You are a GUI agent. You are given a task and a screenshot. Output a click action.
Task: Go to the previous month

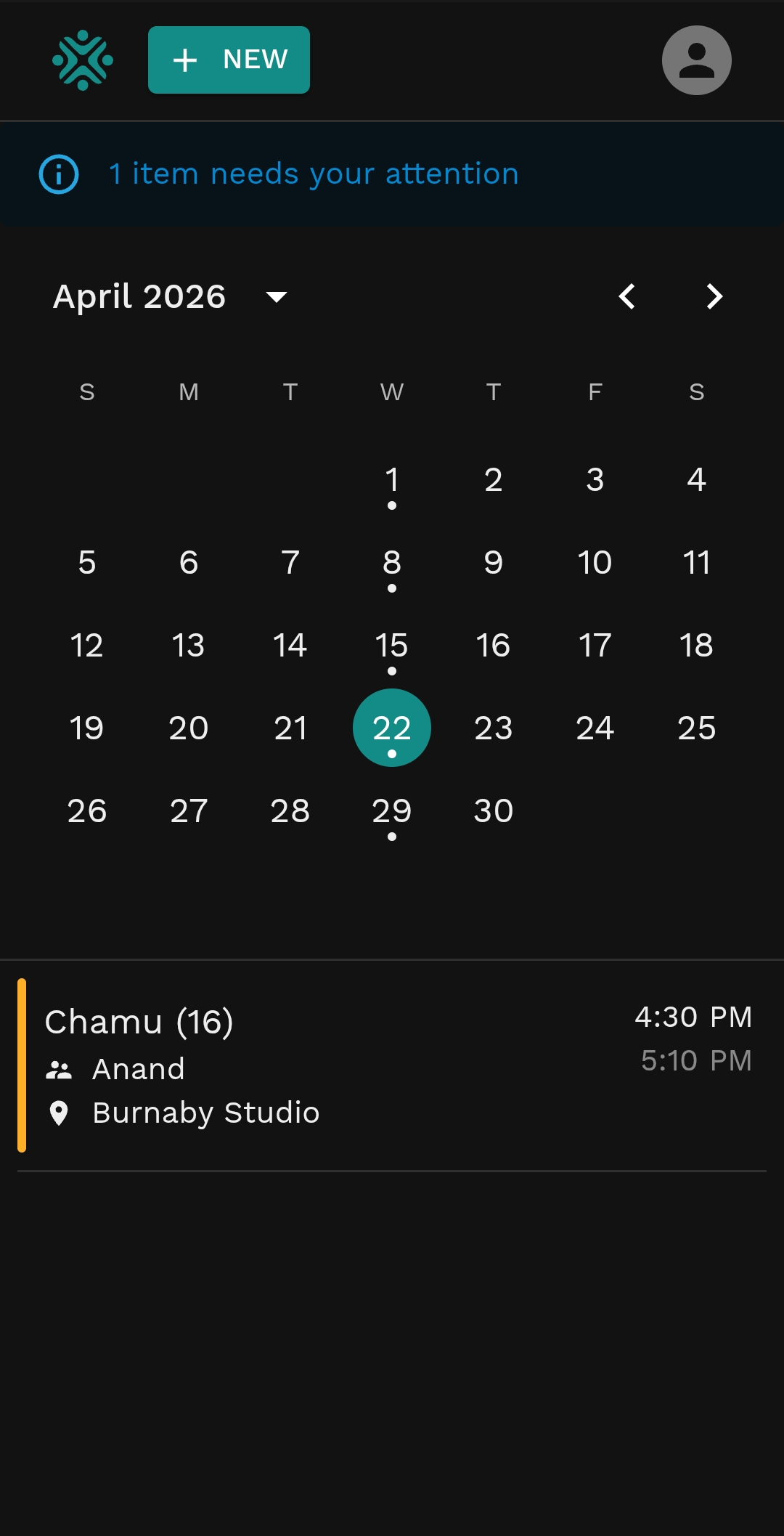point(627,296)
